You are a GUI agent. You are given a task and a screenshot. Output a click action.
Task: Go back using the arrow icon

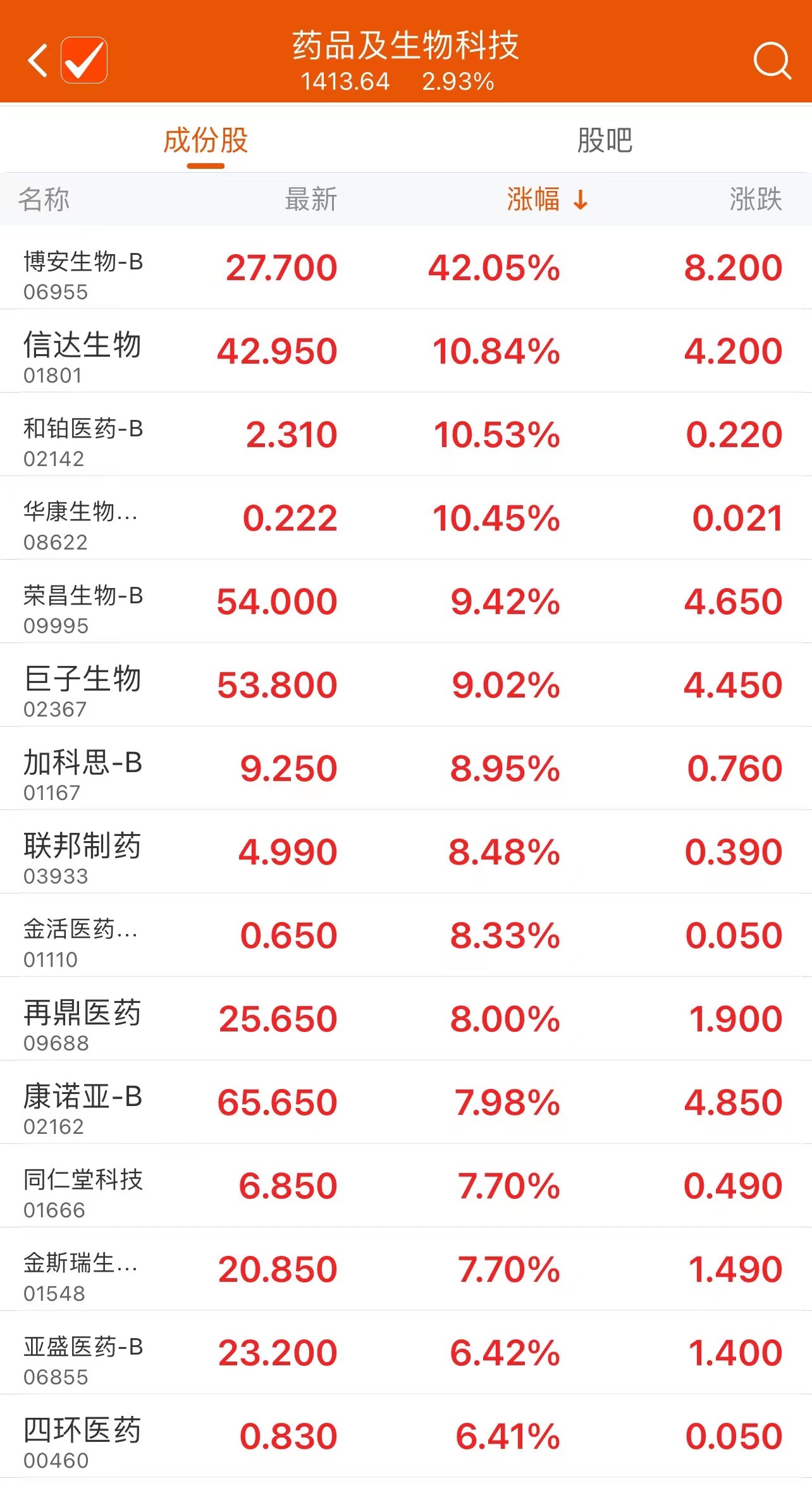(x=38, y=61)
